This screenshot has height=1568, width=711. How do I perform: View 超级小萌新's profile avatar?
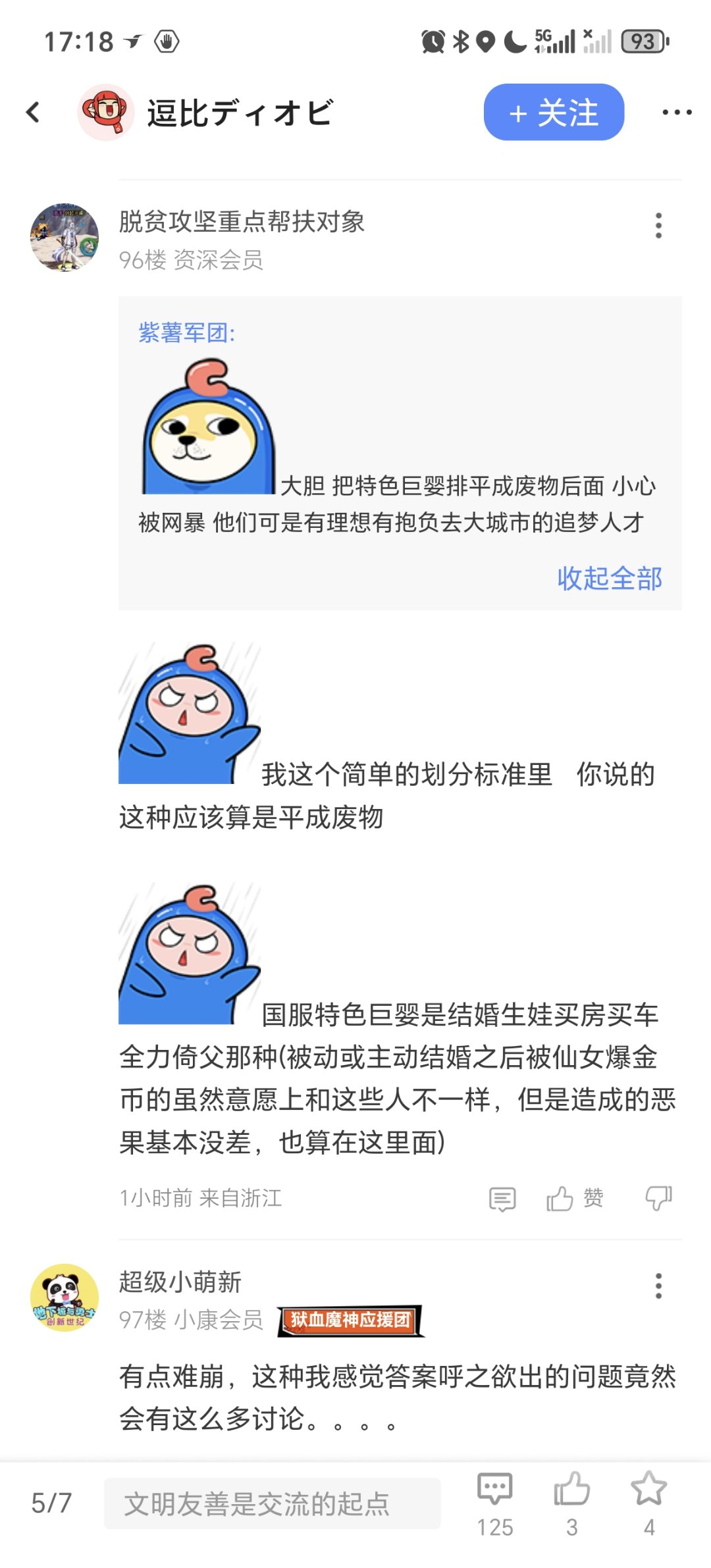click(65, 1297)
